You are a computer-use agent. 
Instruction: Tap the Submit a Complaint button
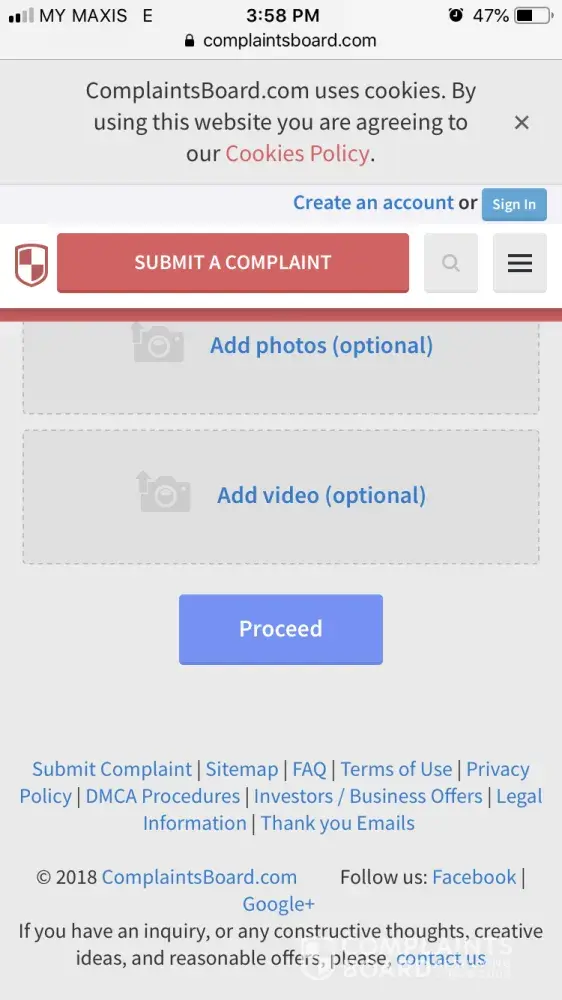coord(233,263)
